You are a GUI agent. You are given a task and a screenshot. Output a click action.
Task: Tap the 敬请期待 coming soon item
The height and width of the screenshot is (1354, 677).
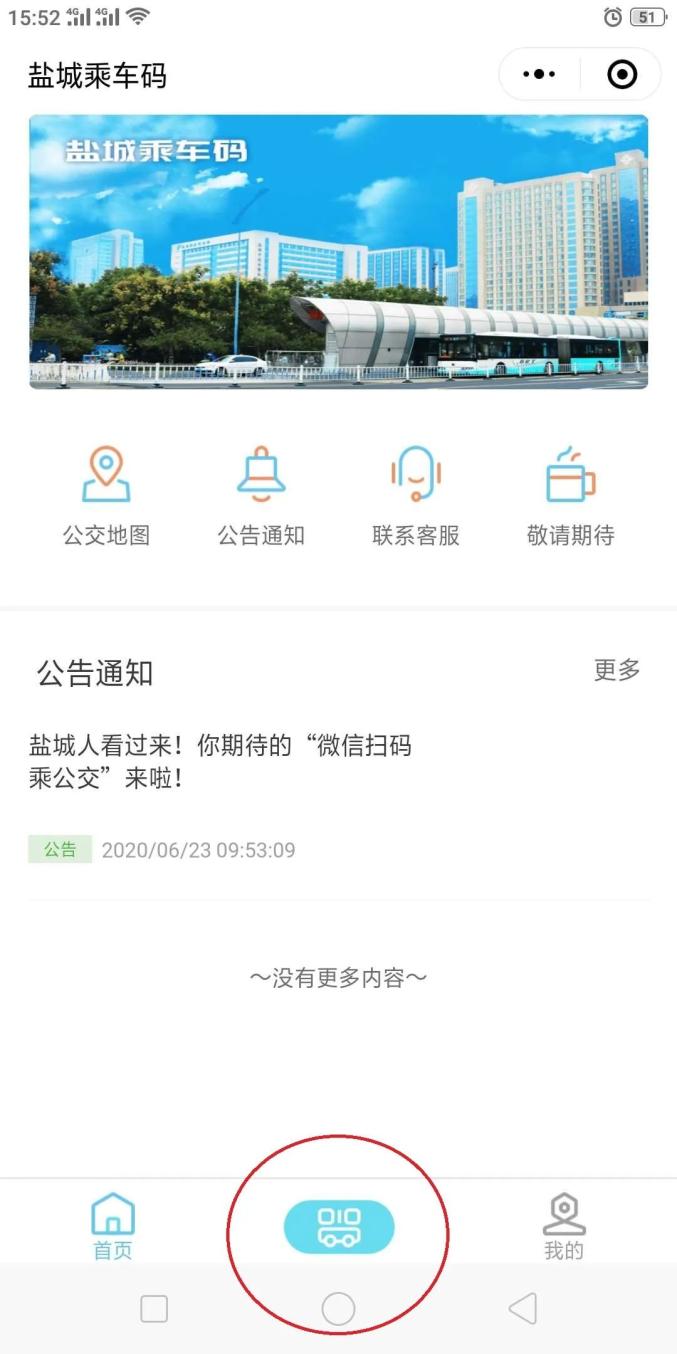pyautogui.click(x=570, y=496)
